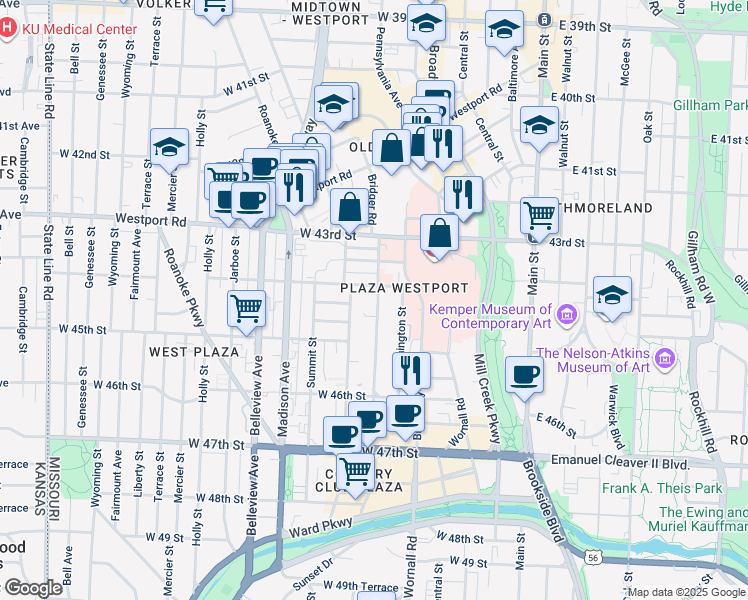The width and height of the screenshot is (748, 600).
Task: Tap the shopping bag pin on W 43rd St
Action: click(x=439, y=237)
